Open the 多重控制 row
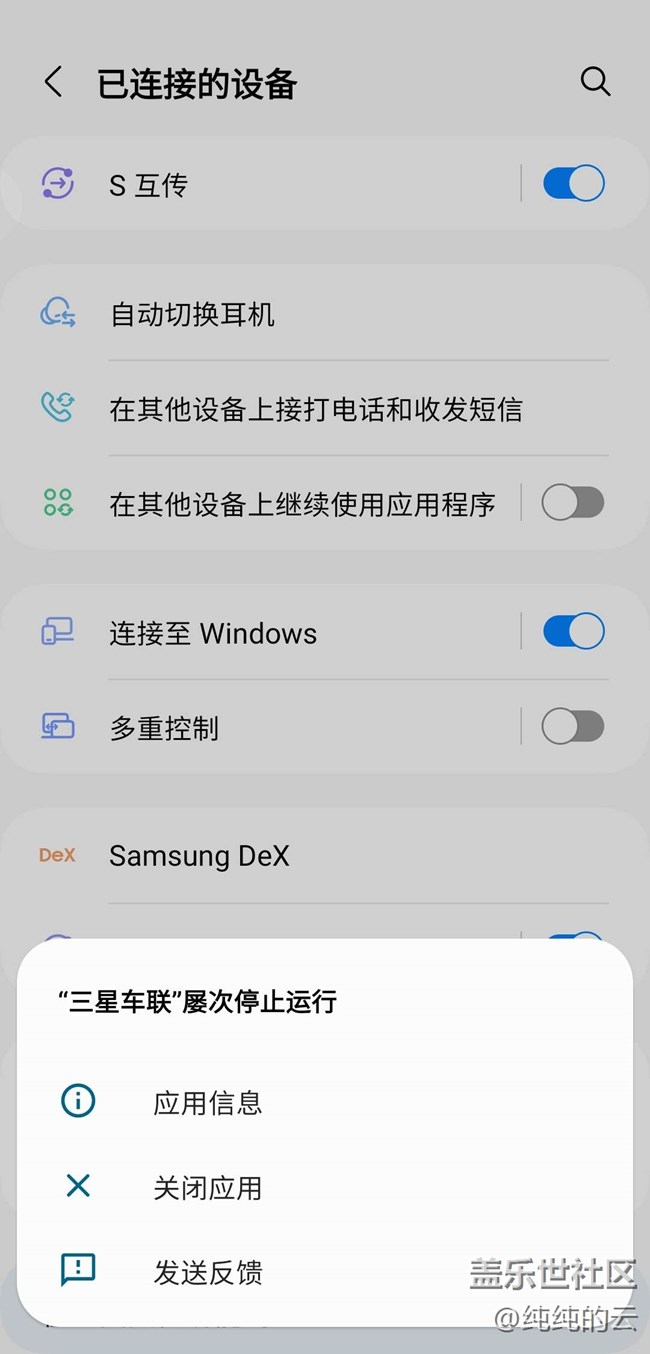The width and height of the screenshot is (650, 1354). click(x=262, y=727)
